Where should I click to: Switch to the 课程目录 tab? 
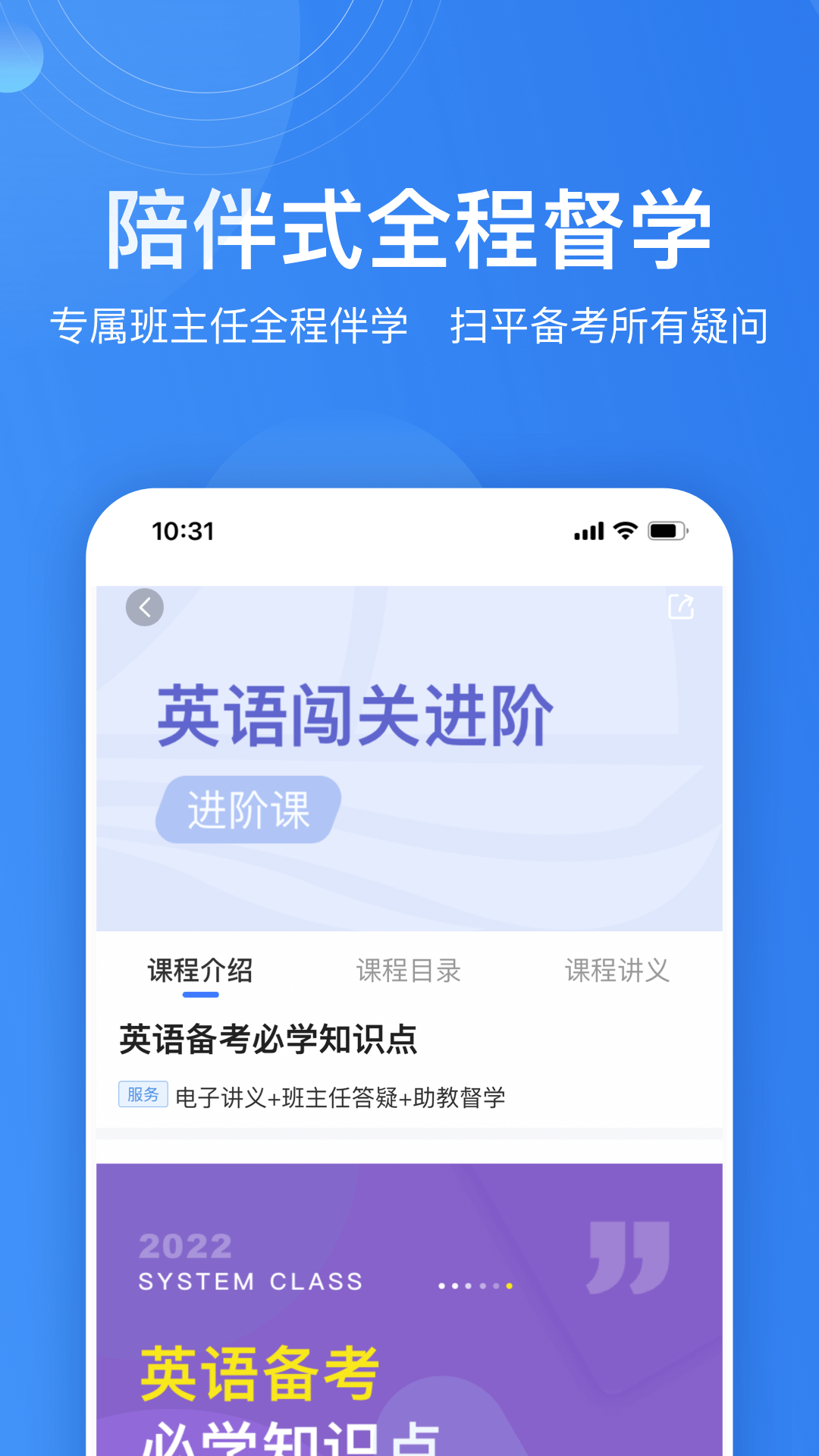pos(408,971)
